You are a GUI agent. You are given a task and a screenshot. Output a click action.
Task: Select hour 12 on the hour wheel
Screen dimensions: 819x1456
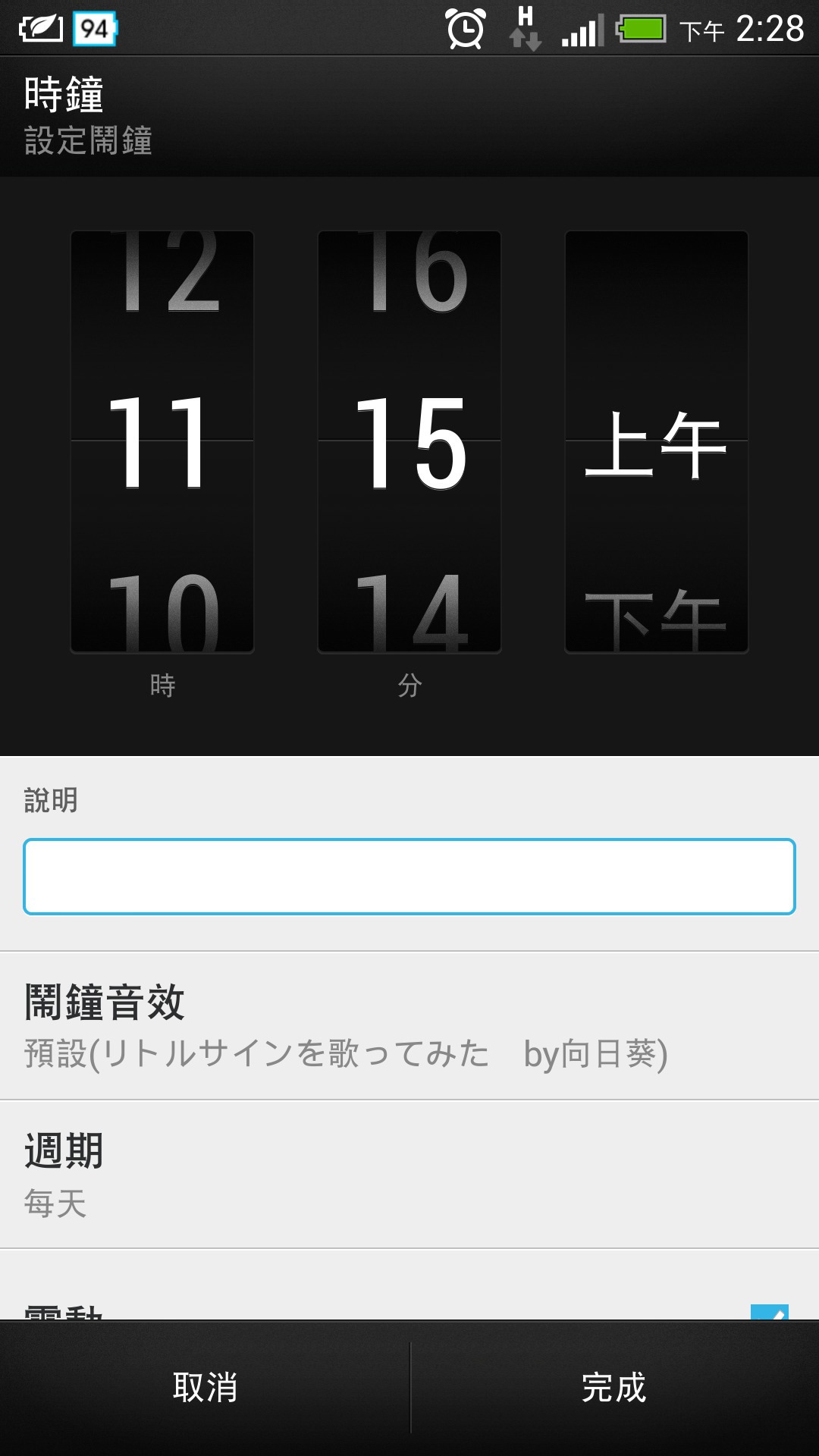[162, 271]
